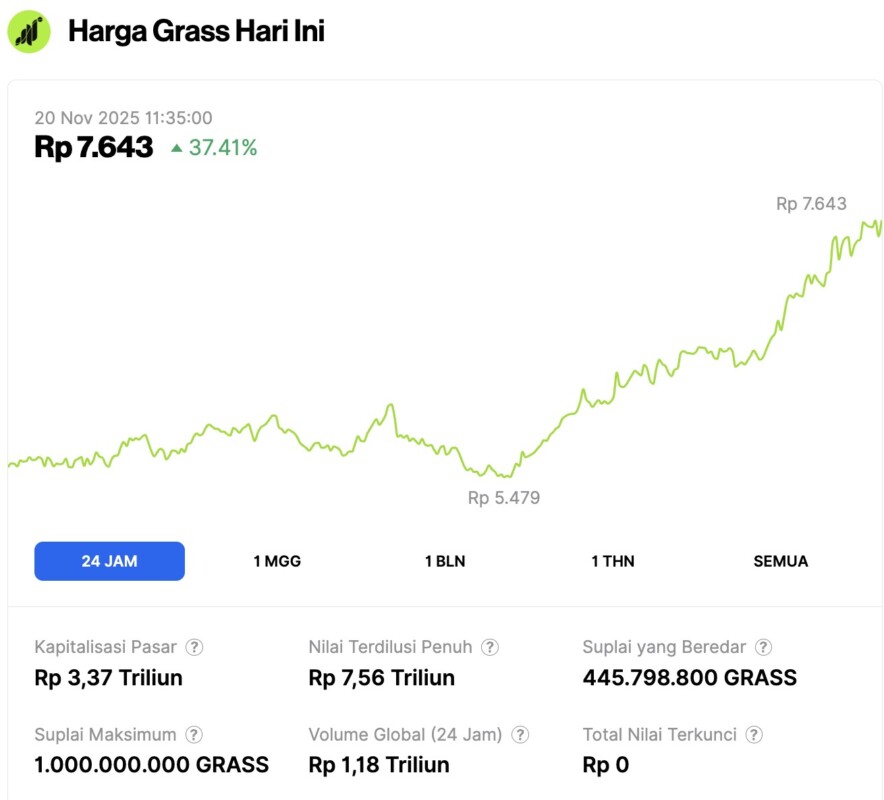Switch chart to 1 BLN range

[445, 561]
